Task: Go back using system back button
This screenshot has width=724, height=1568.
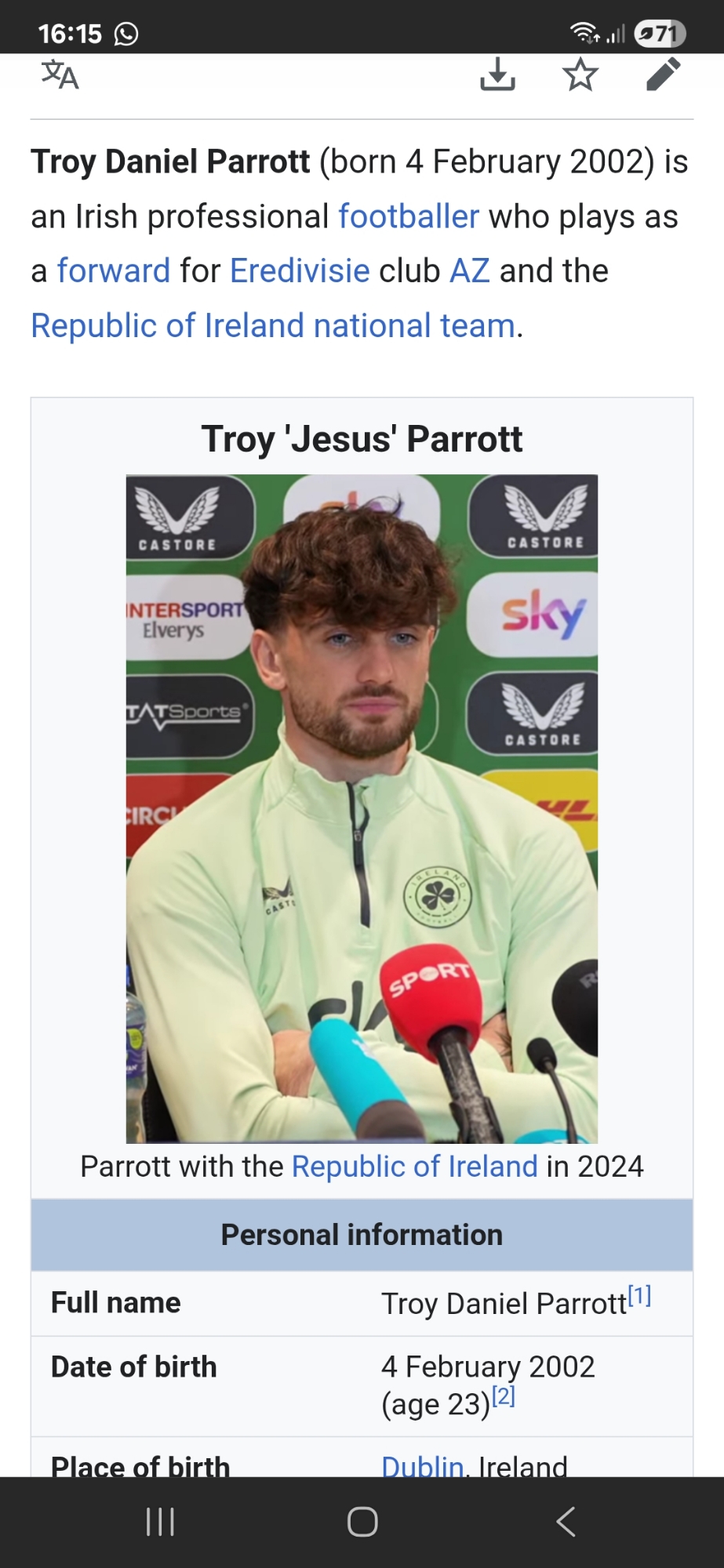Action: click(x=566, y=1522)
